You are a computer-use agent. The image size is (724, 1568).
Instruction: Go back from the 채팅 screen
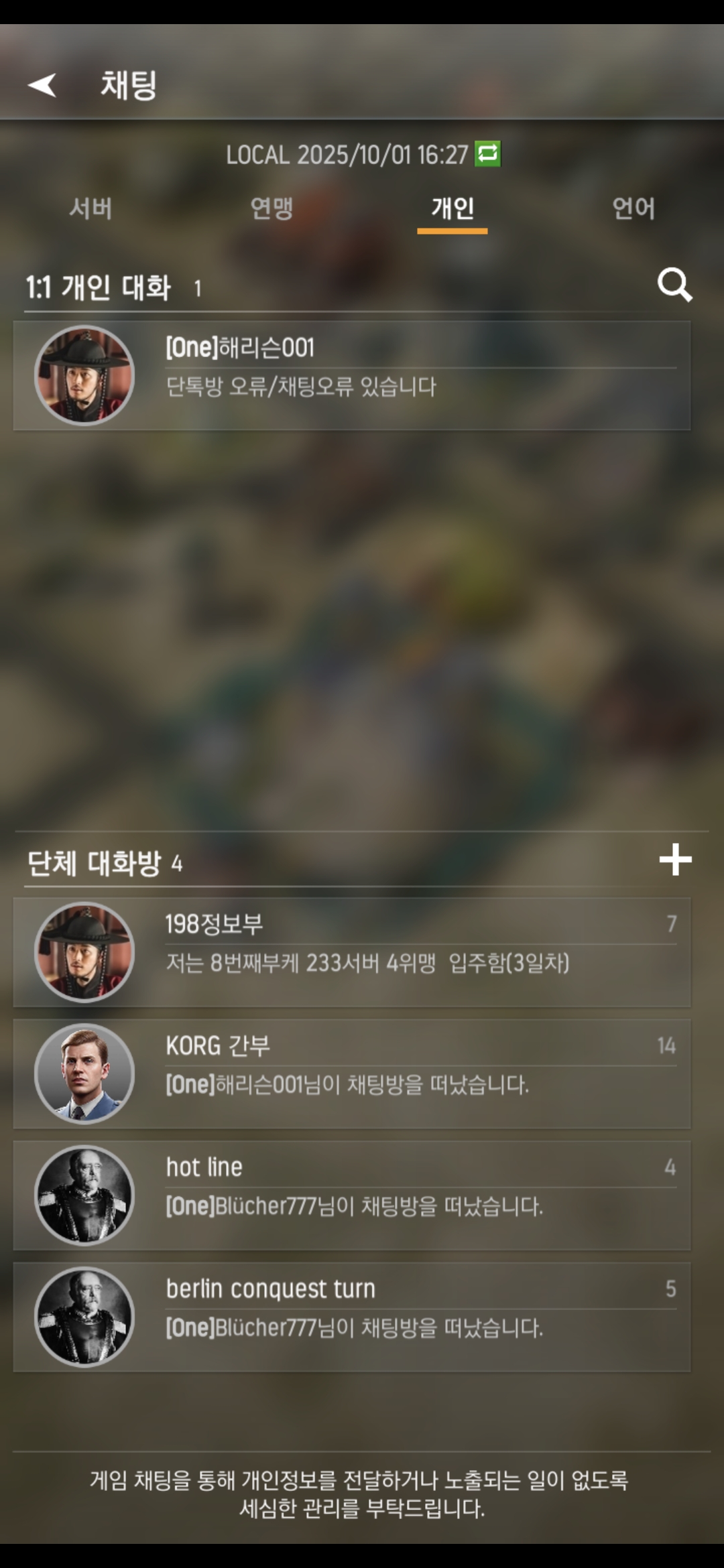click(42, 85)
